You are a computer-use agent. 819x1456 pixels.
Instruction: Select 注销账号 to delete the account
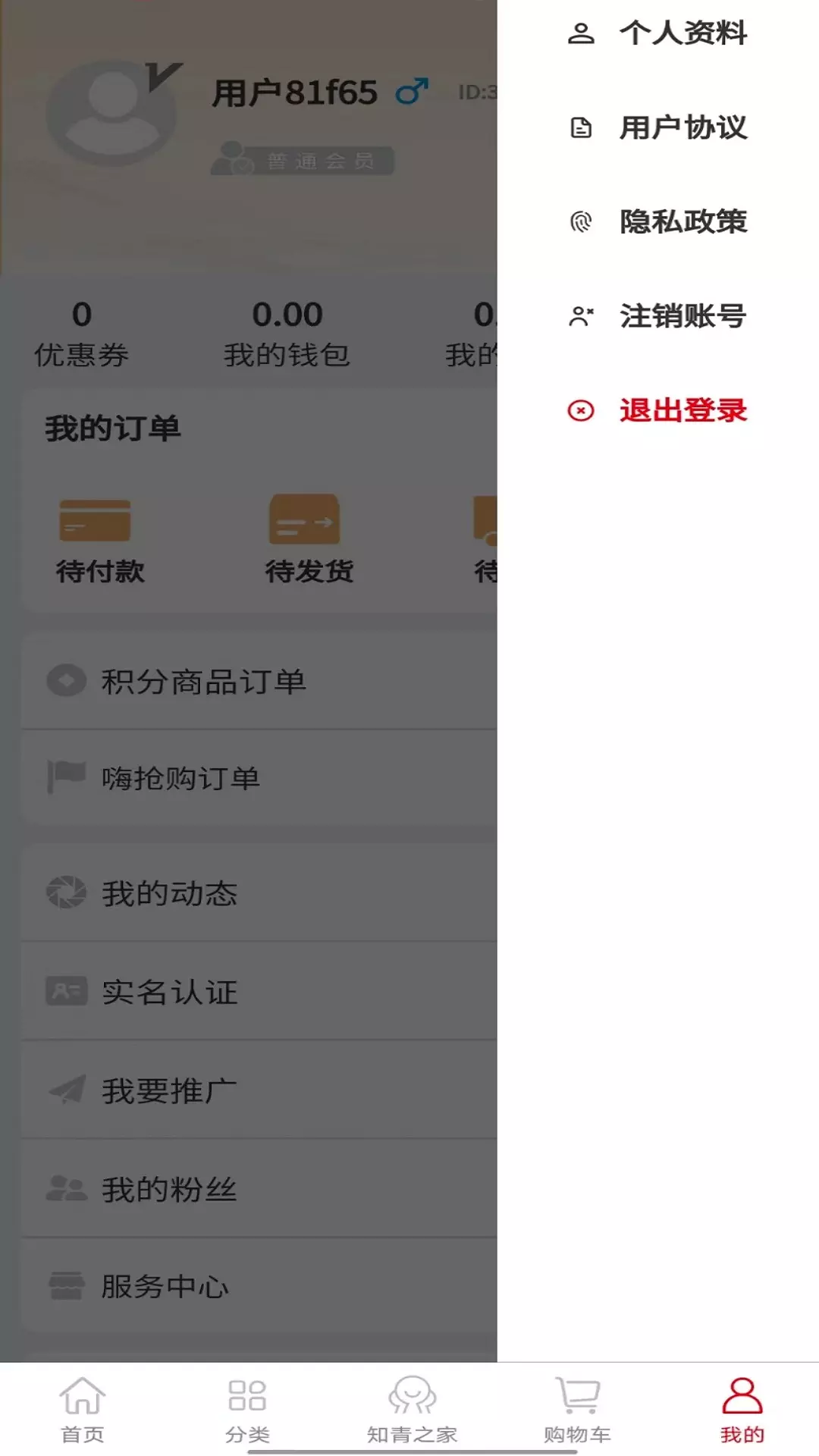tap(658, 316)
